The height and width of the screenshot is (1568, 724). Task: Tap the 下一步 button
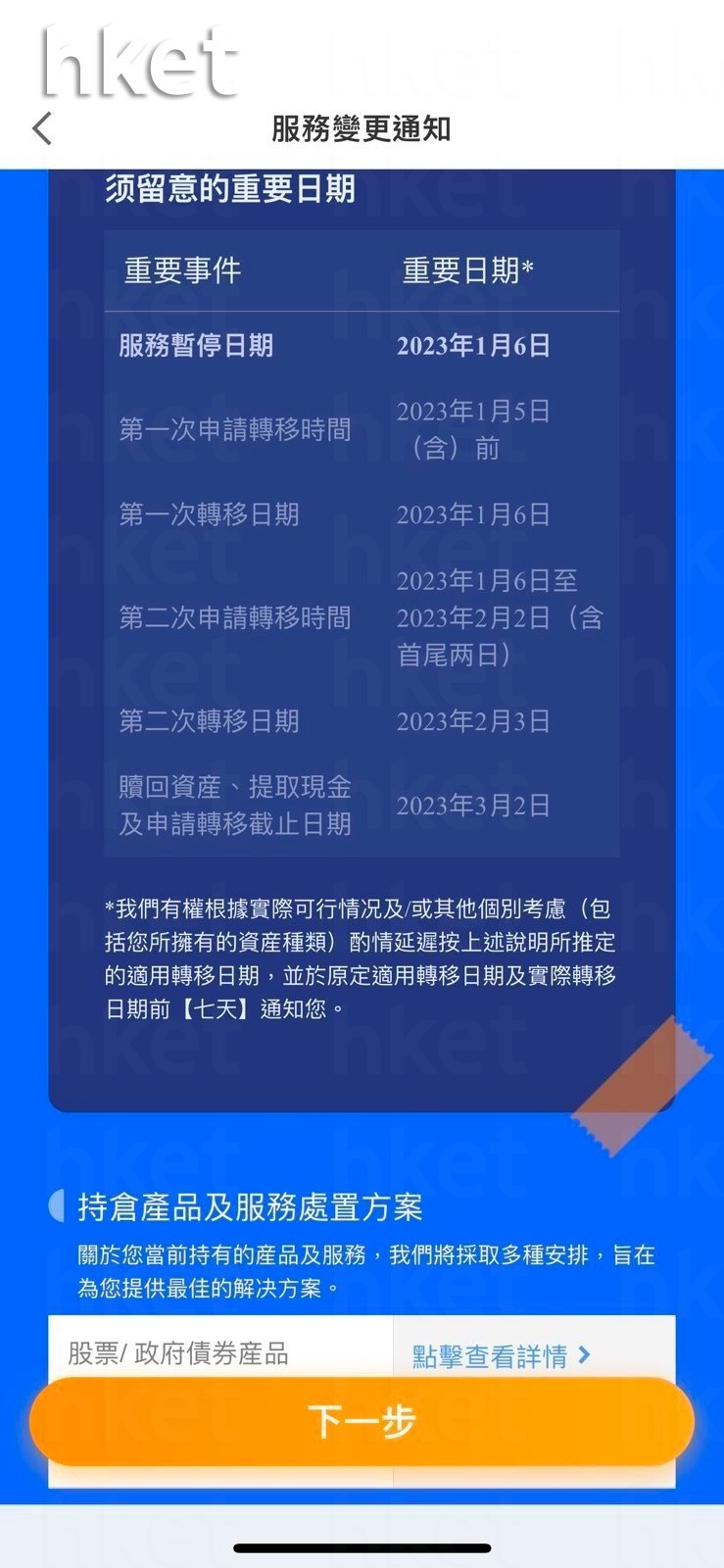[362, 1421]
